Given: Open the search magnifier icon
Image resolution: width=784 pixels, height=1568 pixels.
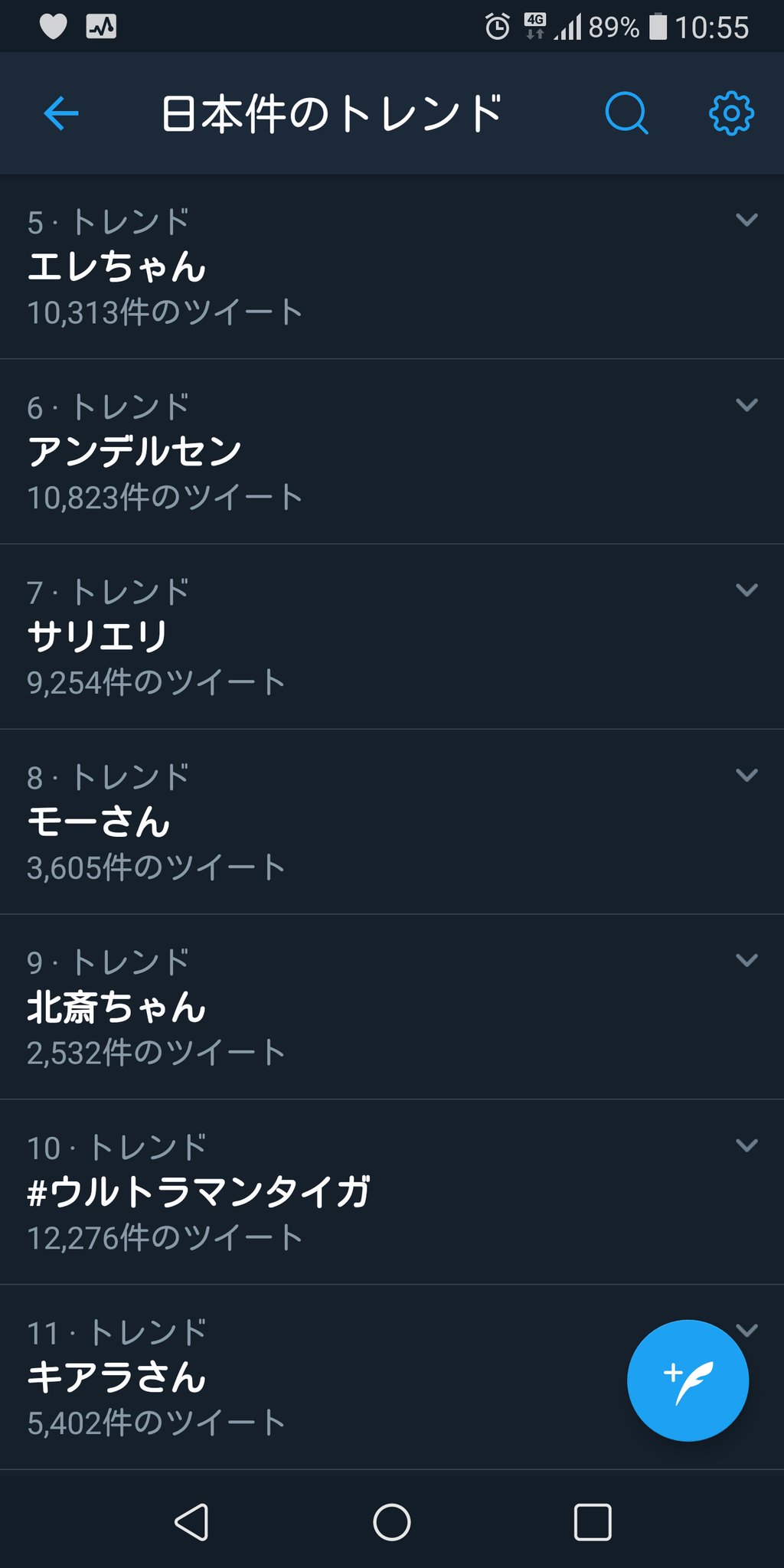Looking at the screenshot, I should [x=626, y=114].
